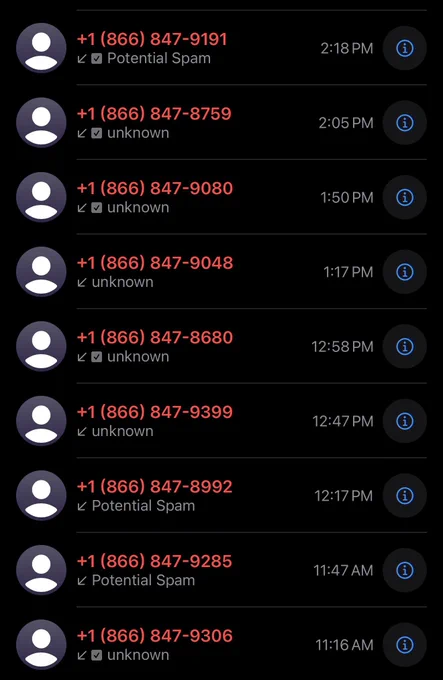443x680 pixels.
Task: Show info for the 1:17 PM call
Action: [405, 272]
